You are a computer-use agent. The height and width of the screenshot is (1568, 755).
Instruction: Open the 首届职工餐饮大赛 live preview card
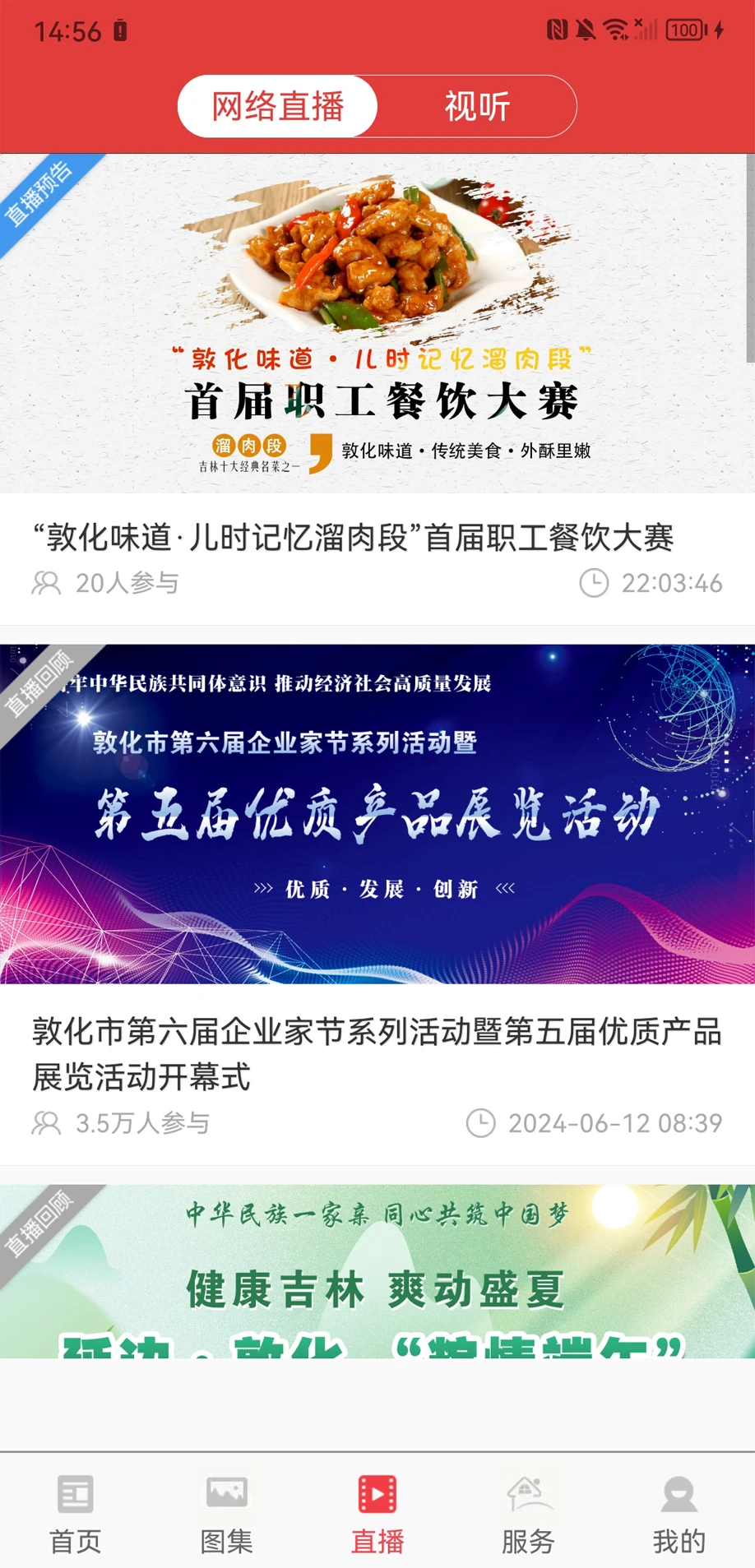377,324
